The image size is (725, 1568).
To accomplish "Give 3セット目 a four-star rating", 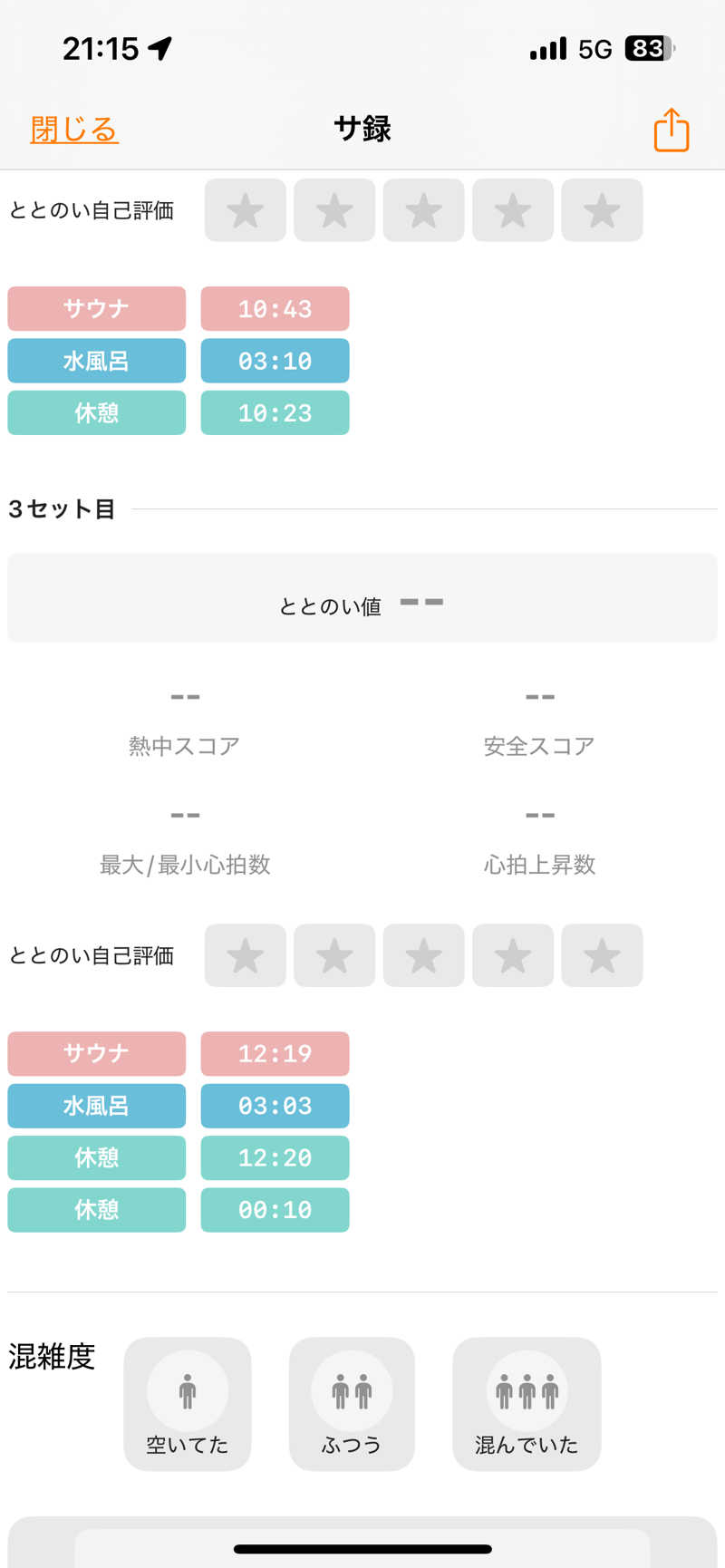I will [x=512, y=955].
